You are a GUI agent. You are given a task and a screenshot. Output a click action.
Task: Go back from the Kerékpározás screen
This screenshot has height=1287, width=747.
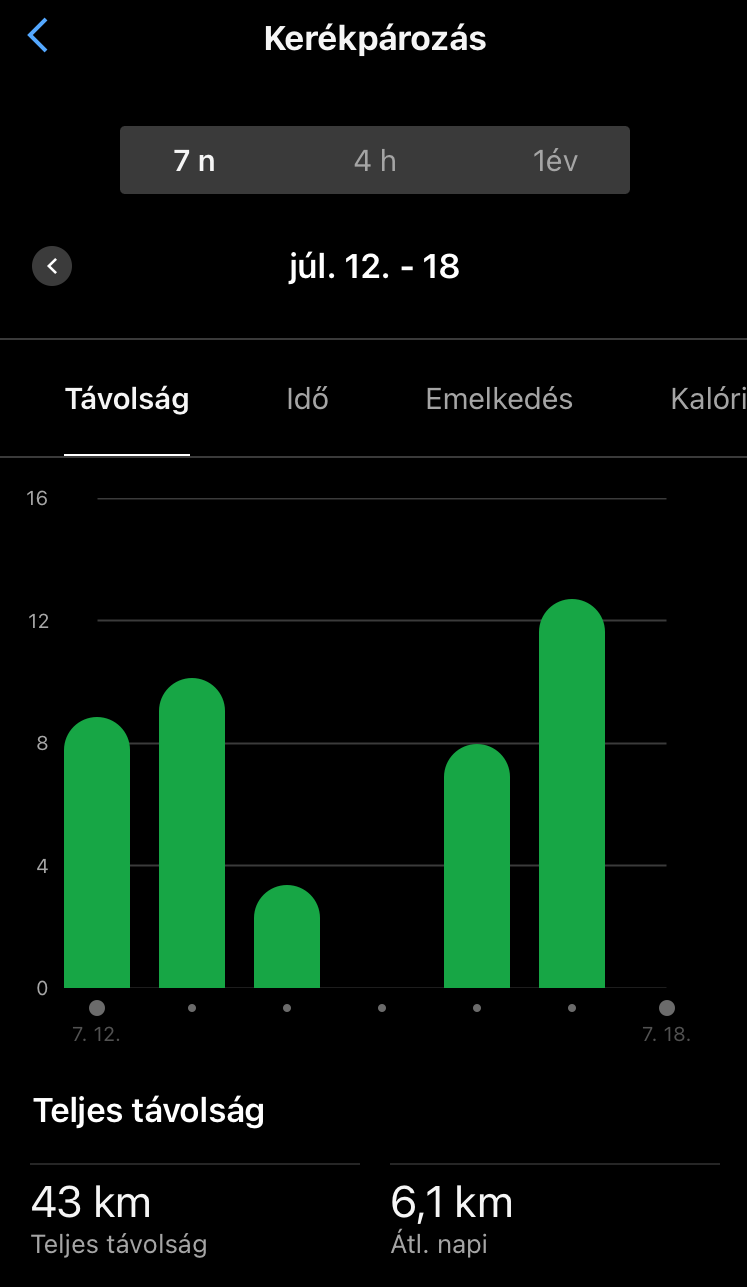tap(38, 37)
